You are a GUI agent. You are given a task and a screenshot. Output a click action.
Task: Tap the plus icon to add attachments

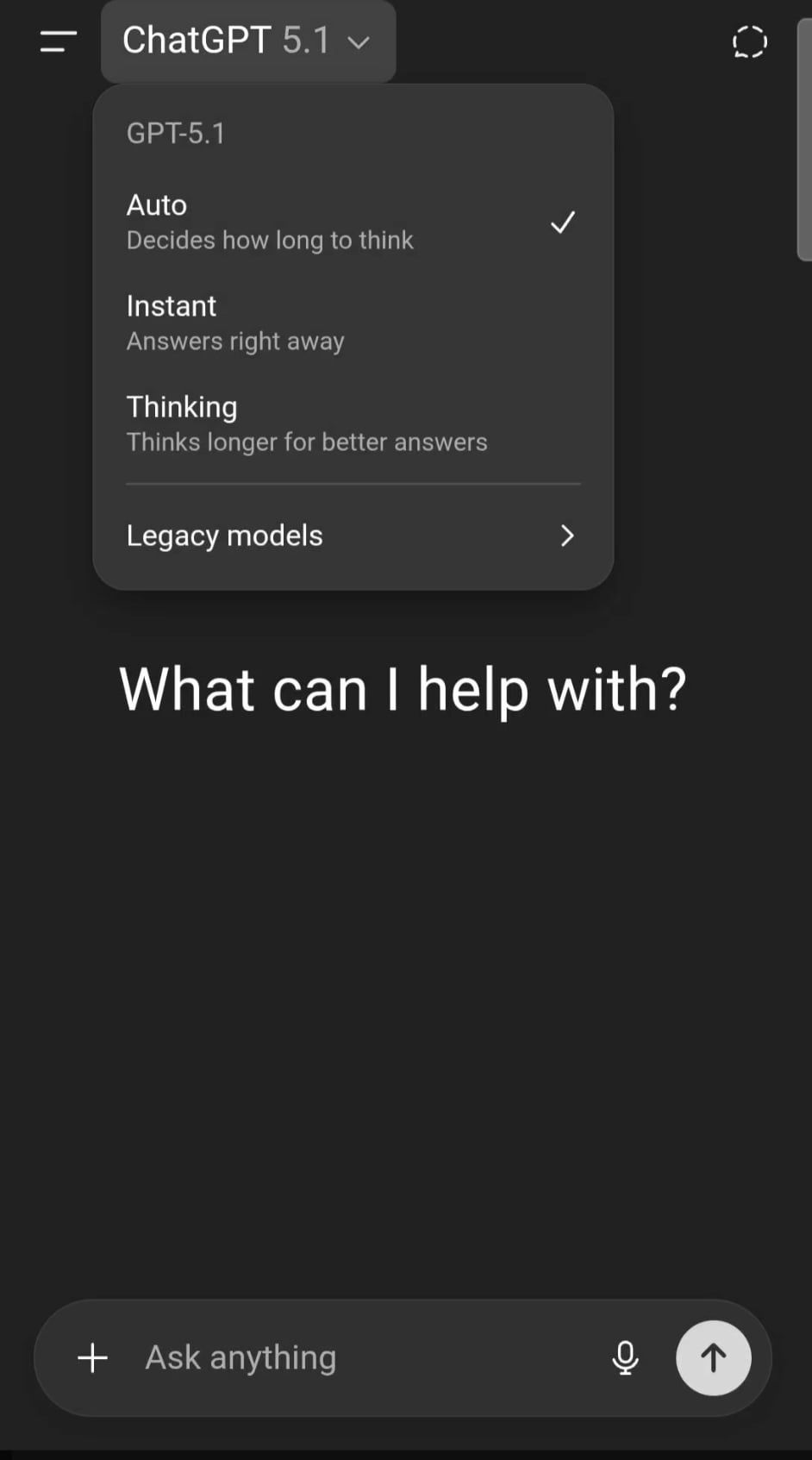coord(93,1357)
